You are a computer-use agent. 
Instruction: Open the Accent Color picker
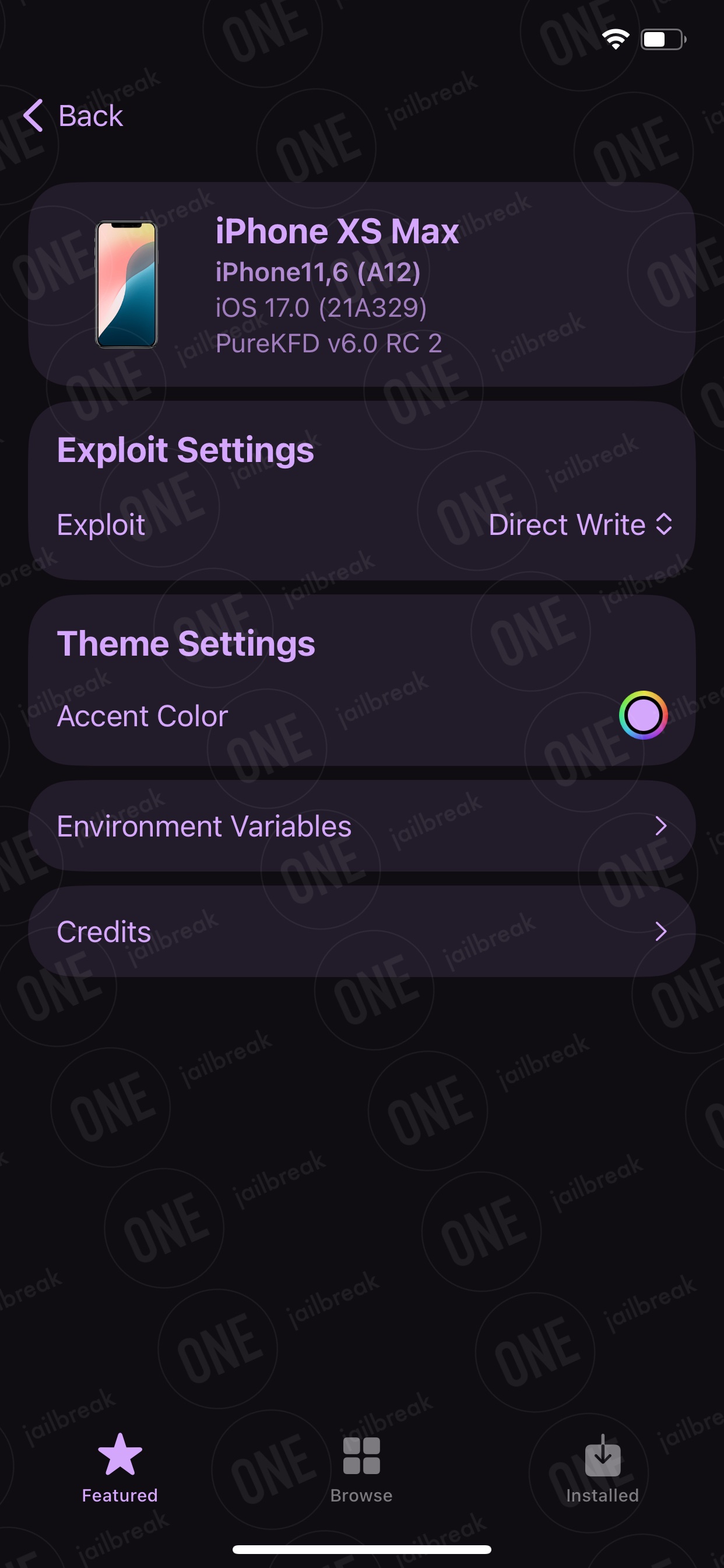pos(643,715)
